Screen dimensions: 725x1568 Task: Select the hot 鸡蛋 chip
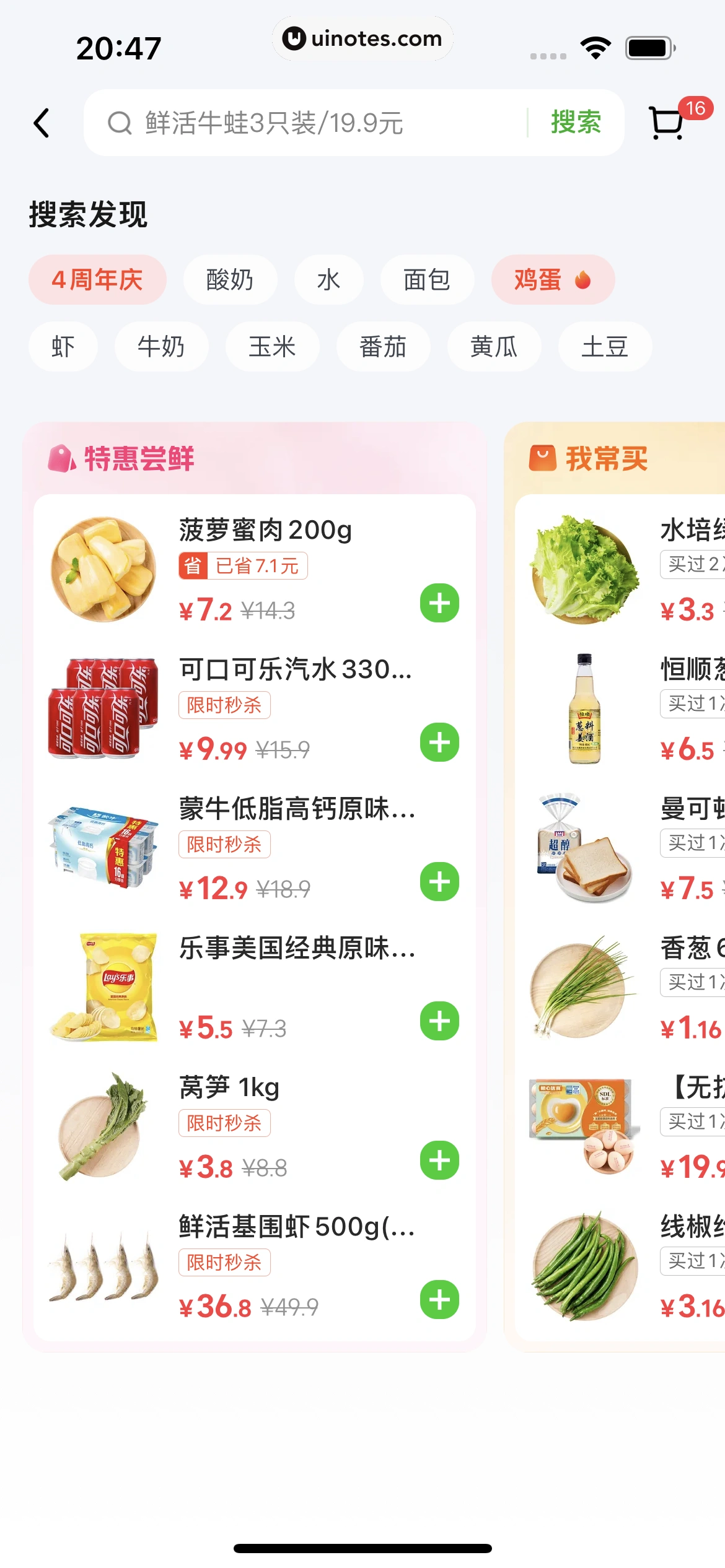point(552,280)
